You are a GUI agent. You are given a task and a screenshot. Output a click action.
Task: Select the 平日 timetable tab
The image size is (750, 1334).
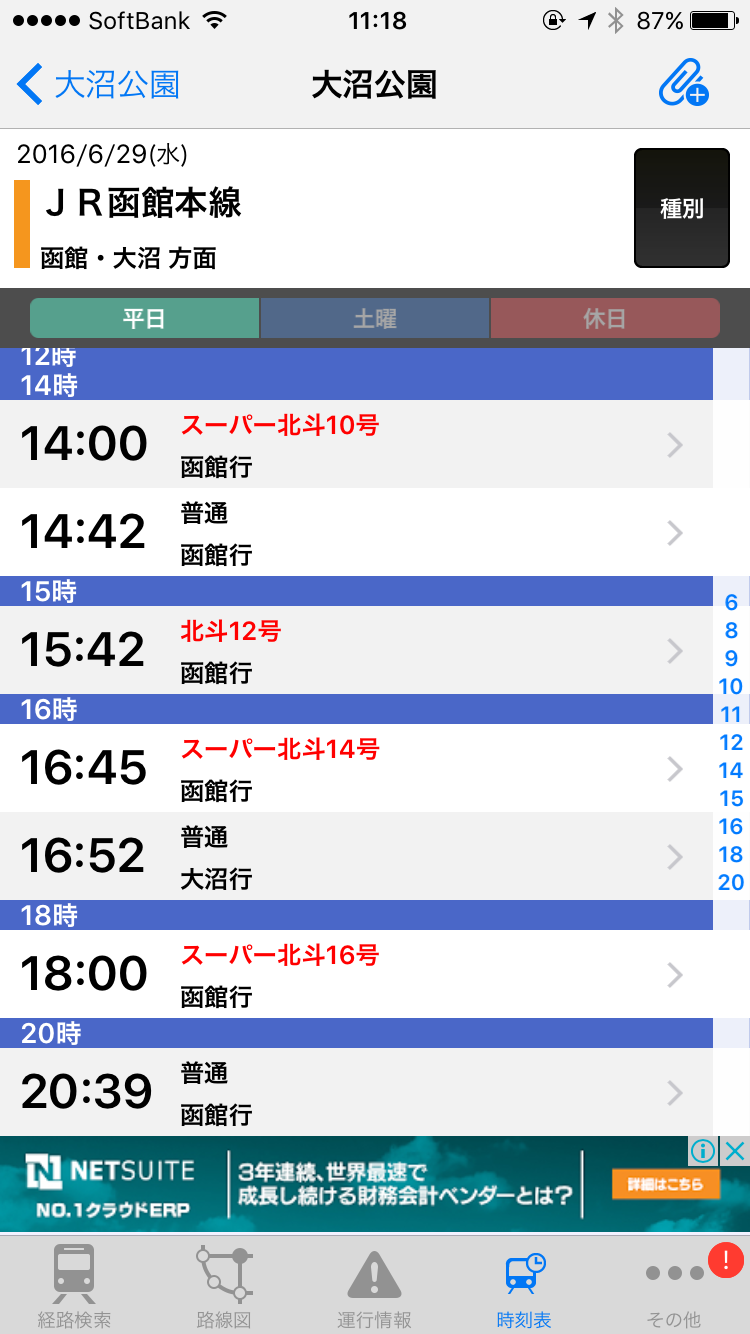pos(145,318)
